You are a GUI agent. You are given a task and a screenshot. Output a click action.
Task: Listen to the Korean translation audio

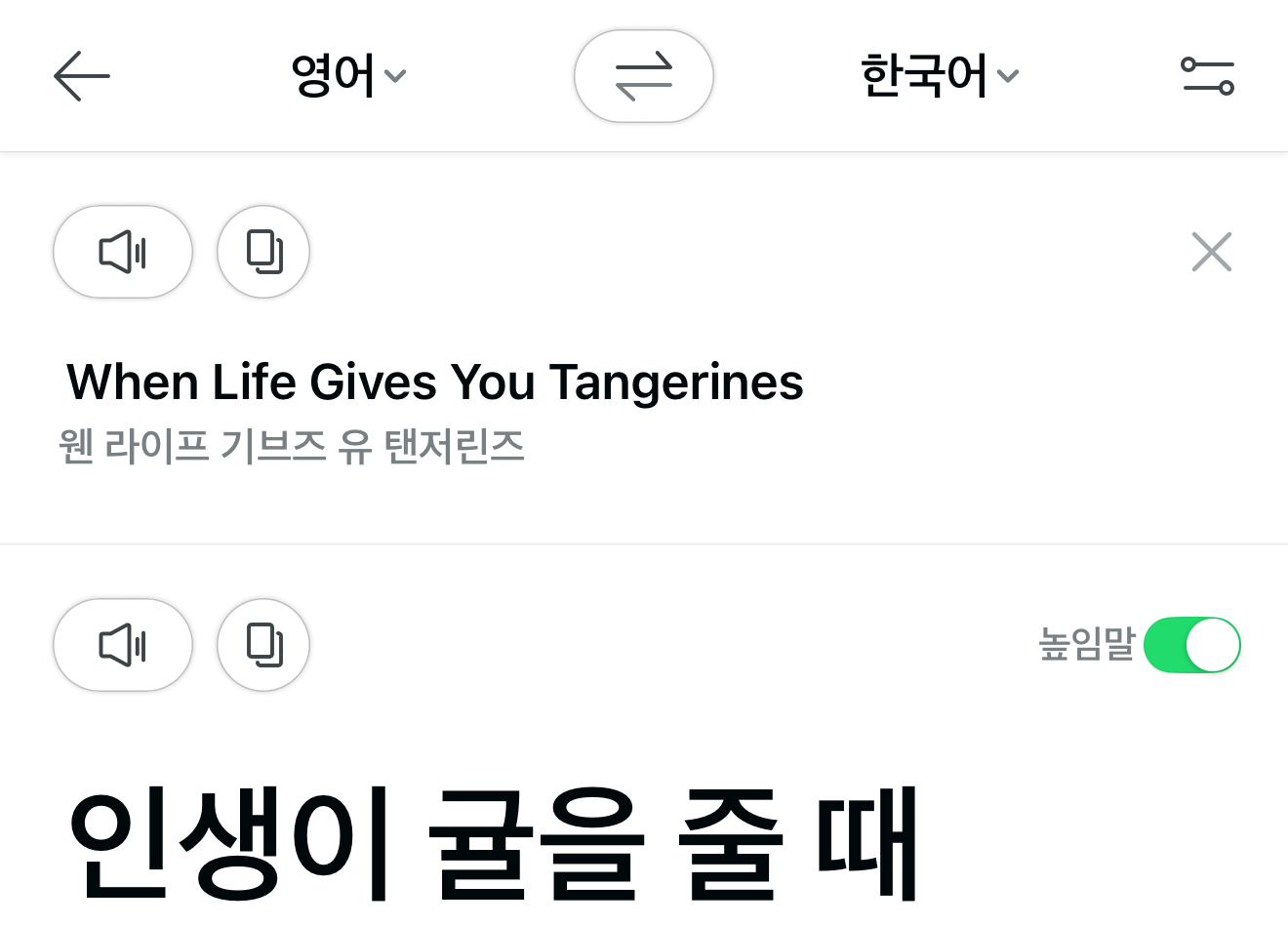123,645
